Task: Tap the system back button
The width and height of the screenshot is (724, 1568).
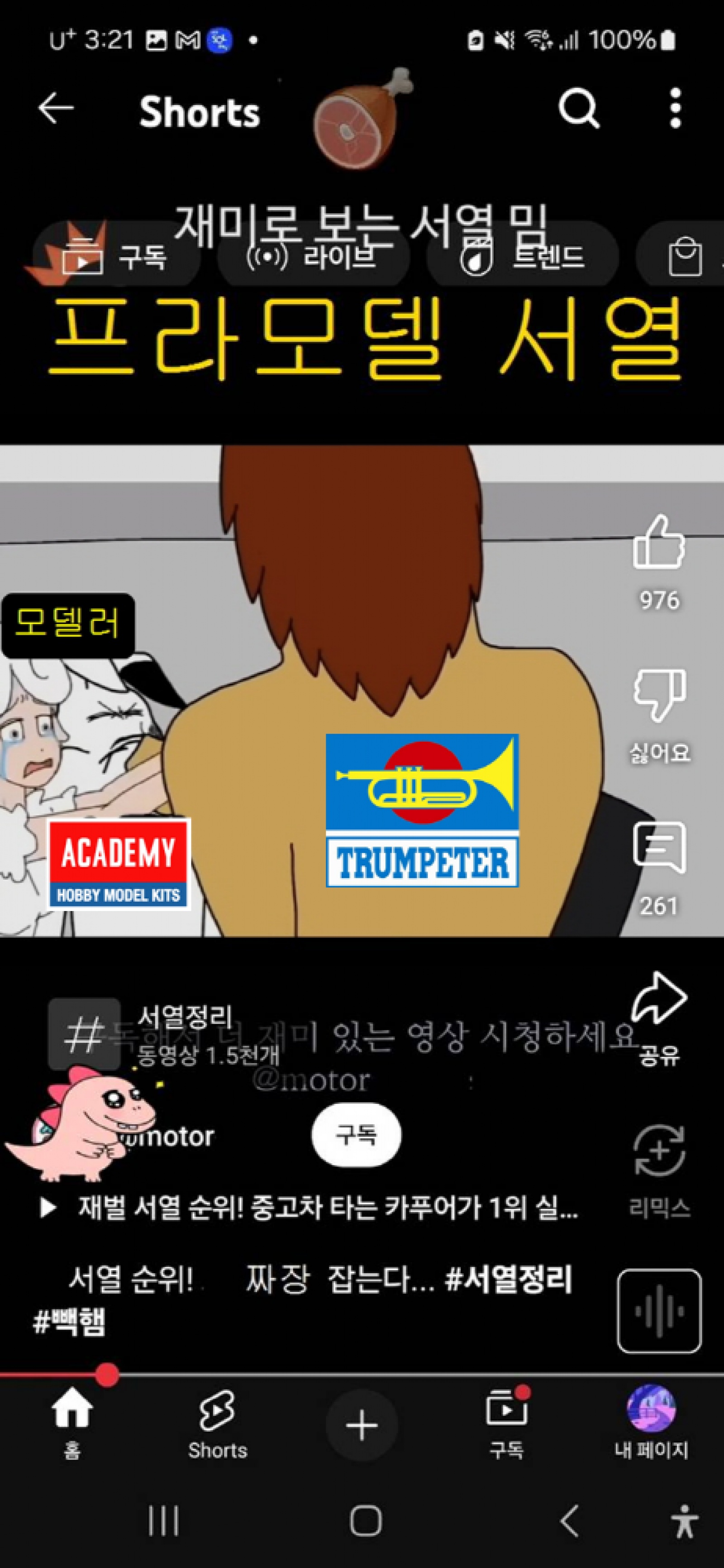Action: (x=568, y=1521)
